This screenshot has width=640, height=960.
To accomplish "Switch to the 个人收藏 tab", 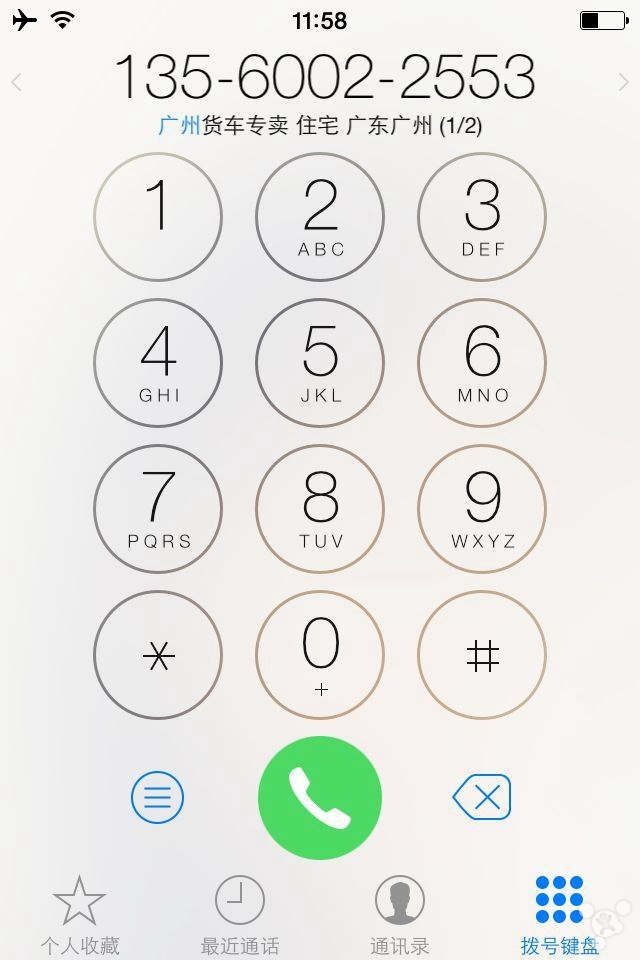I will pos(79,914).
